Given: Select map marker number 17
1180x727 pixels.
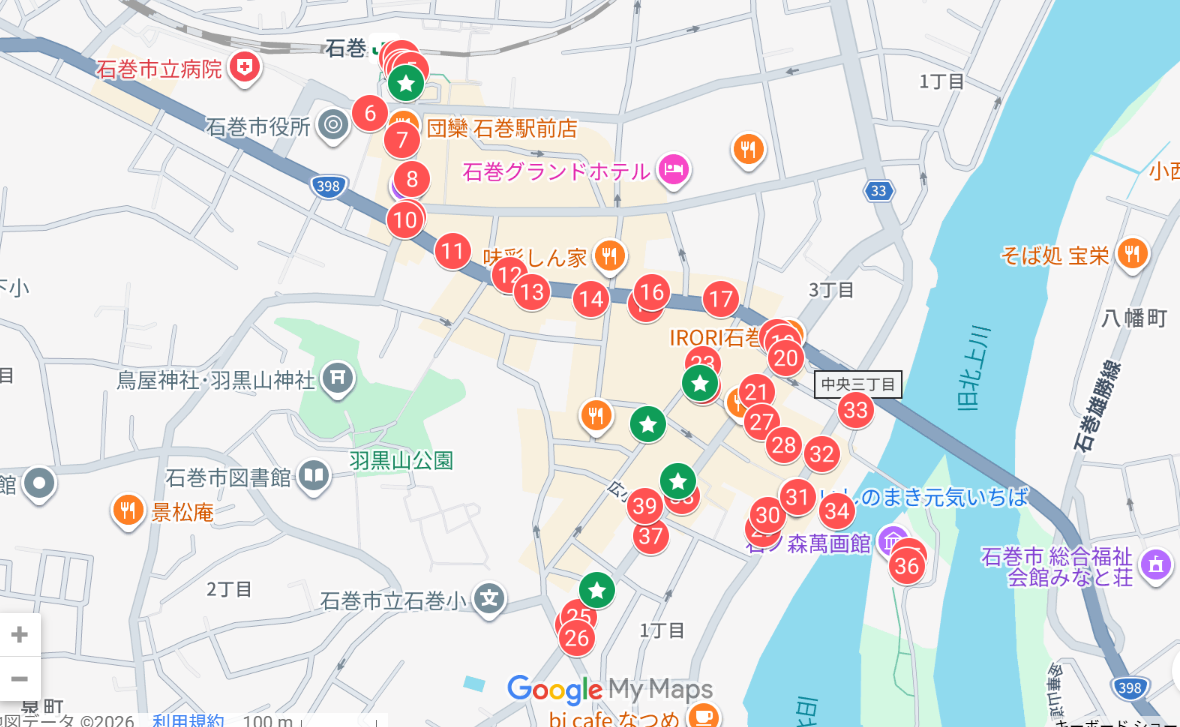Looking at the screenshot, I should tap(721, 299).
